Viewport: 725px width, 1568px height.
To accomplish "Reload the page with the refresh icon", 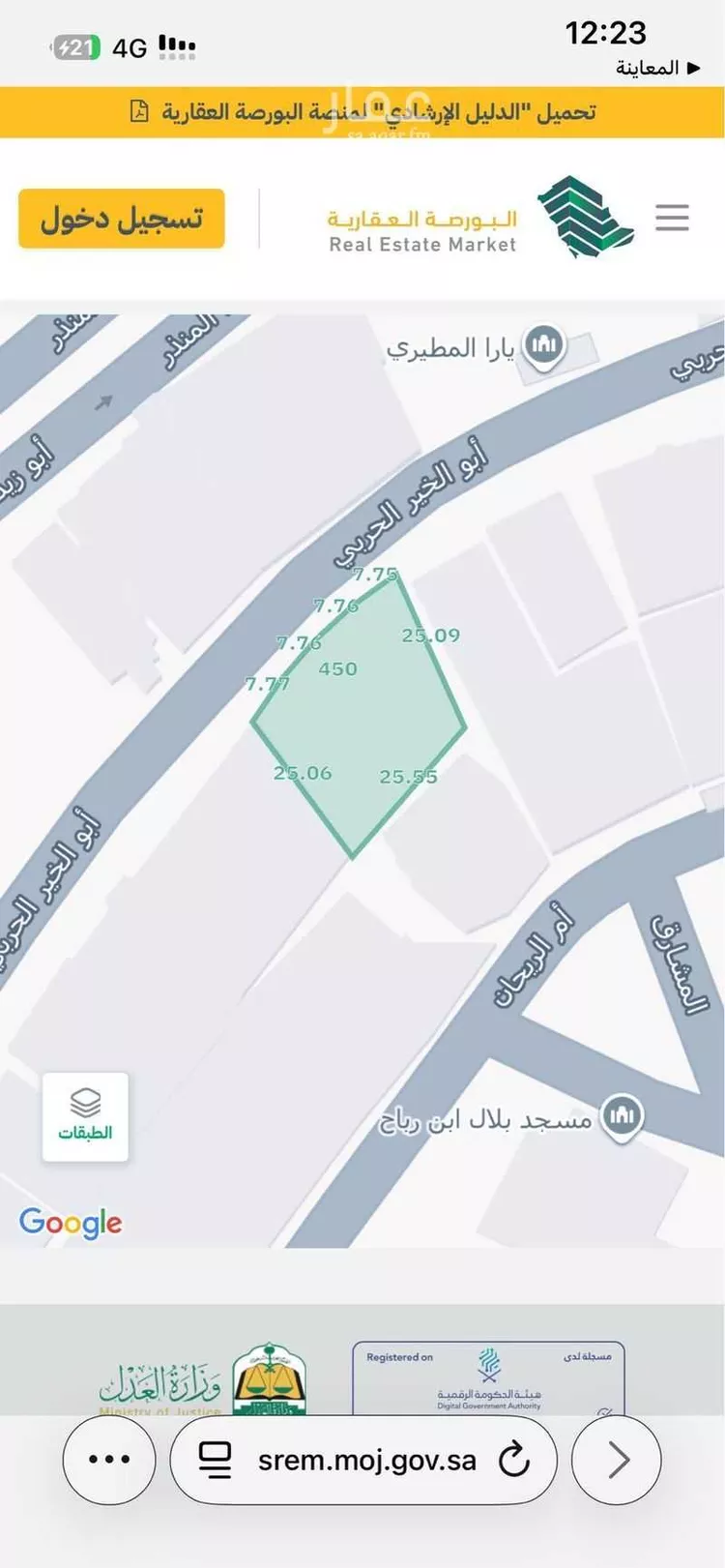I will (514, 1459).
